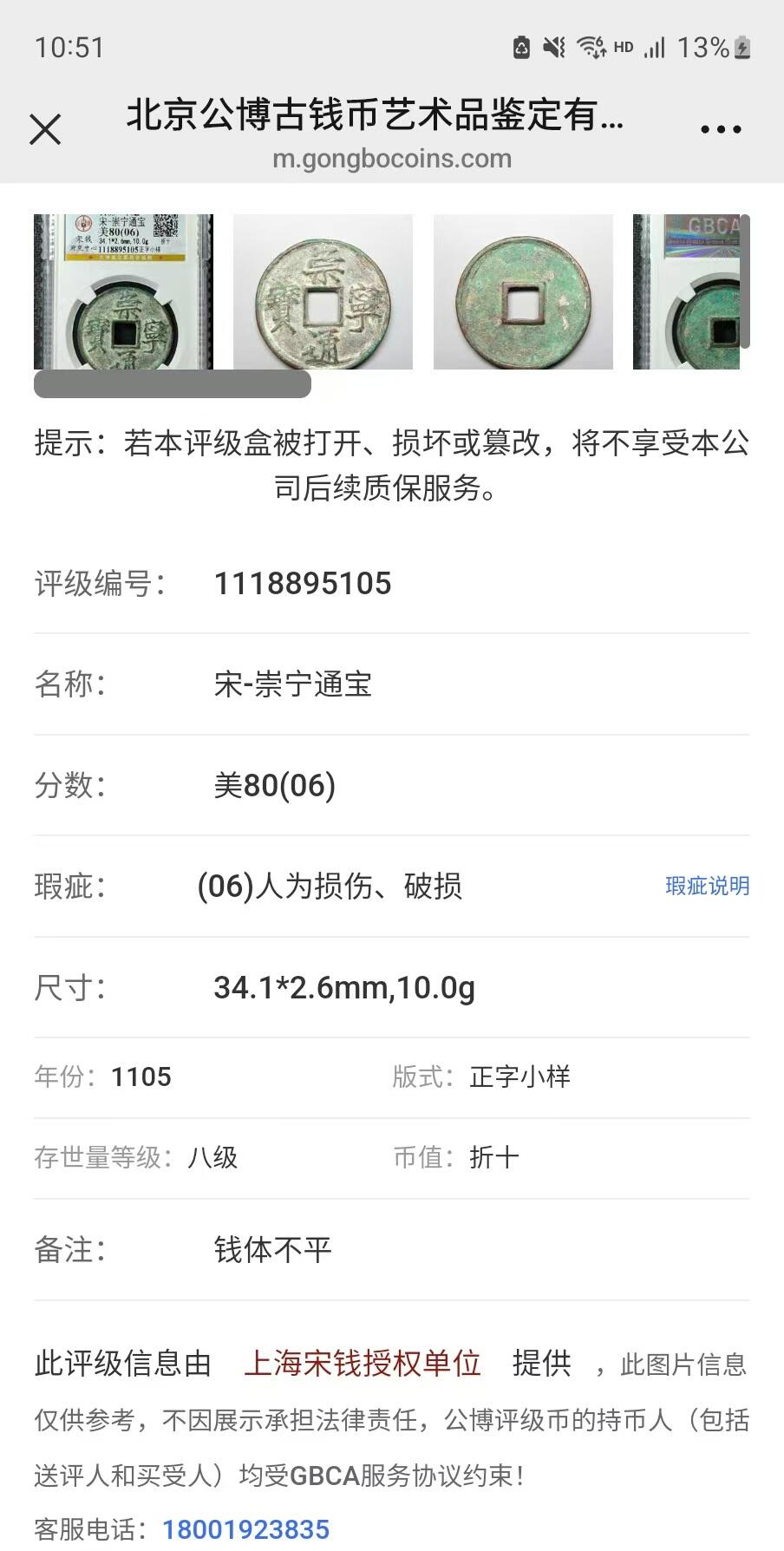The image size is (784, 1551).
Task: Tap the page title 北京公博古钱币艺术品鉴定有...
Action: tap(376, 120)
